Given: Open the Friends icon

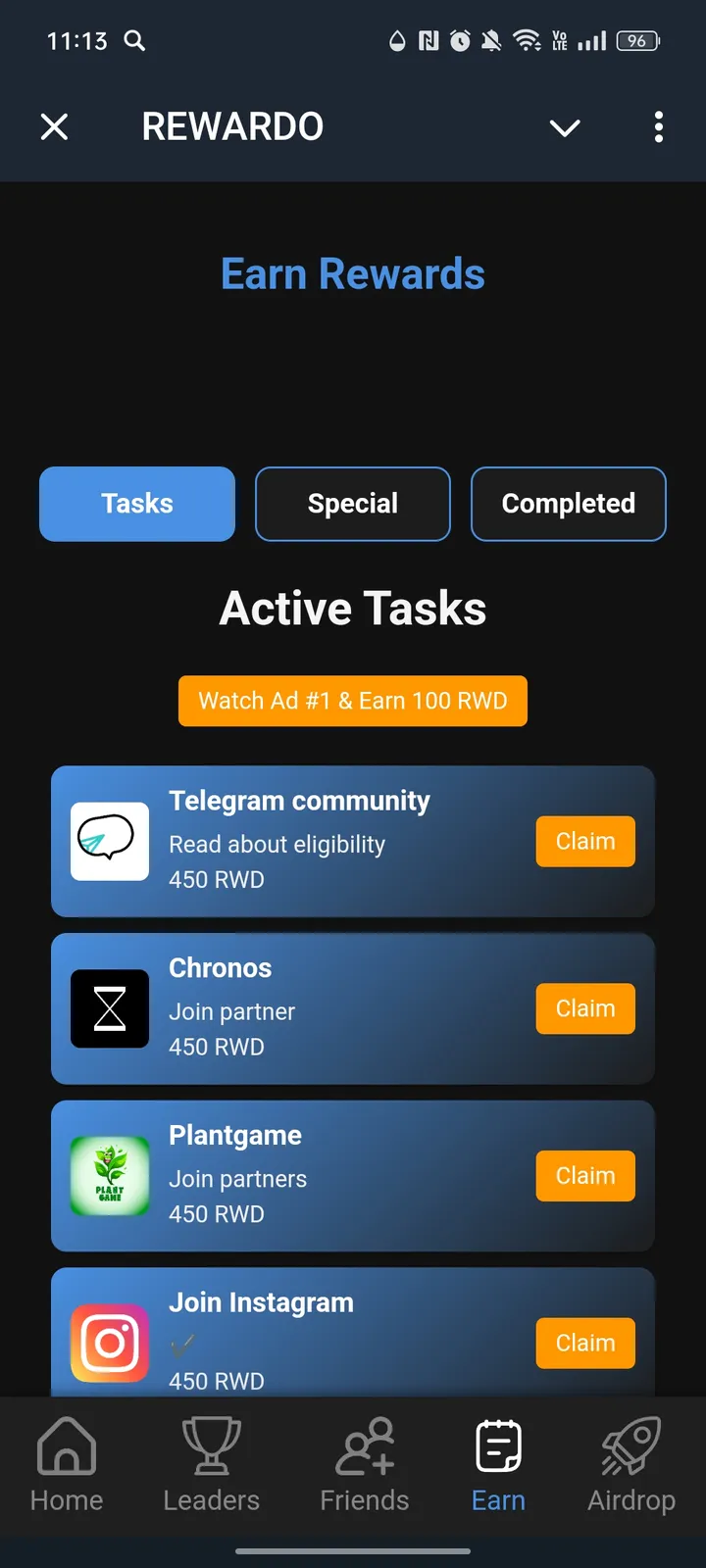Looking at the screenshot, I should 364,1460.
